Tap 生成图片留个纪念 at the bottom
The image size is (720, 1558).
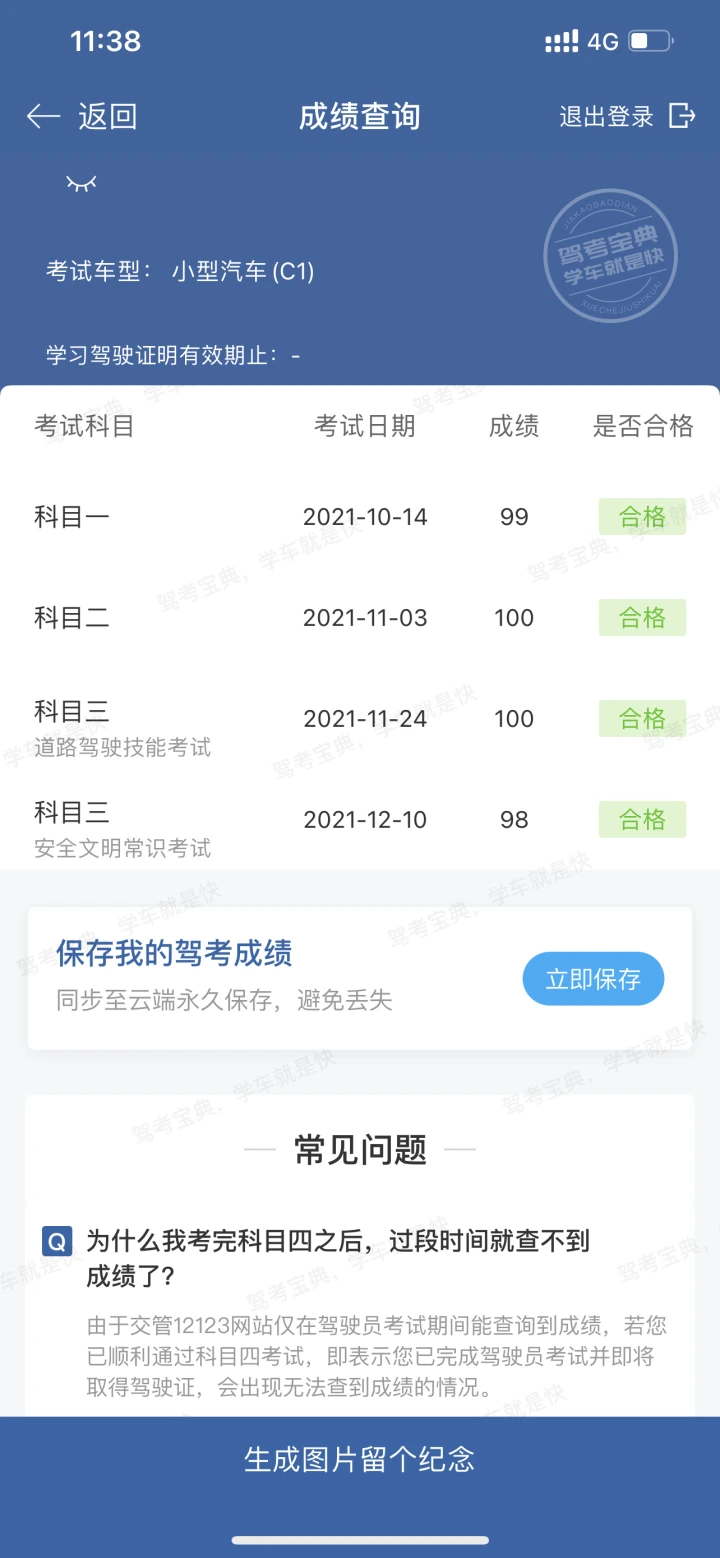pos(360,1459)
